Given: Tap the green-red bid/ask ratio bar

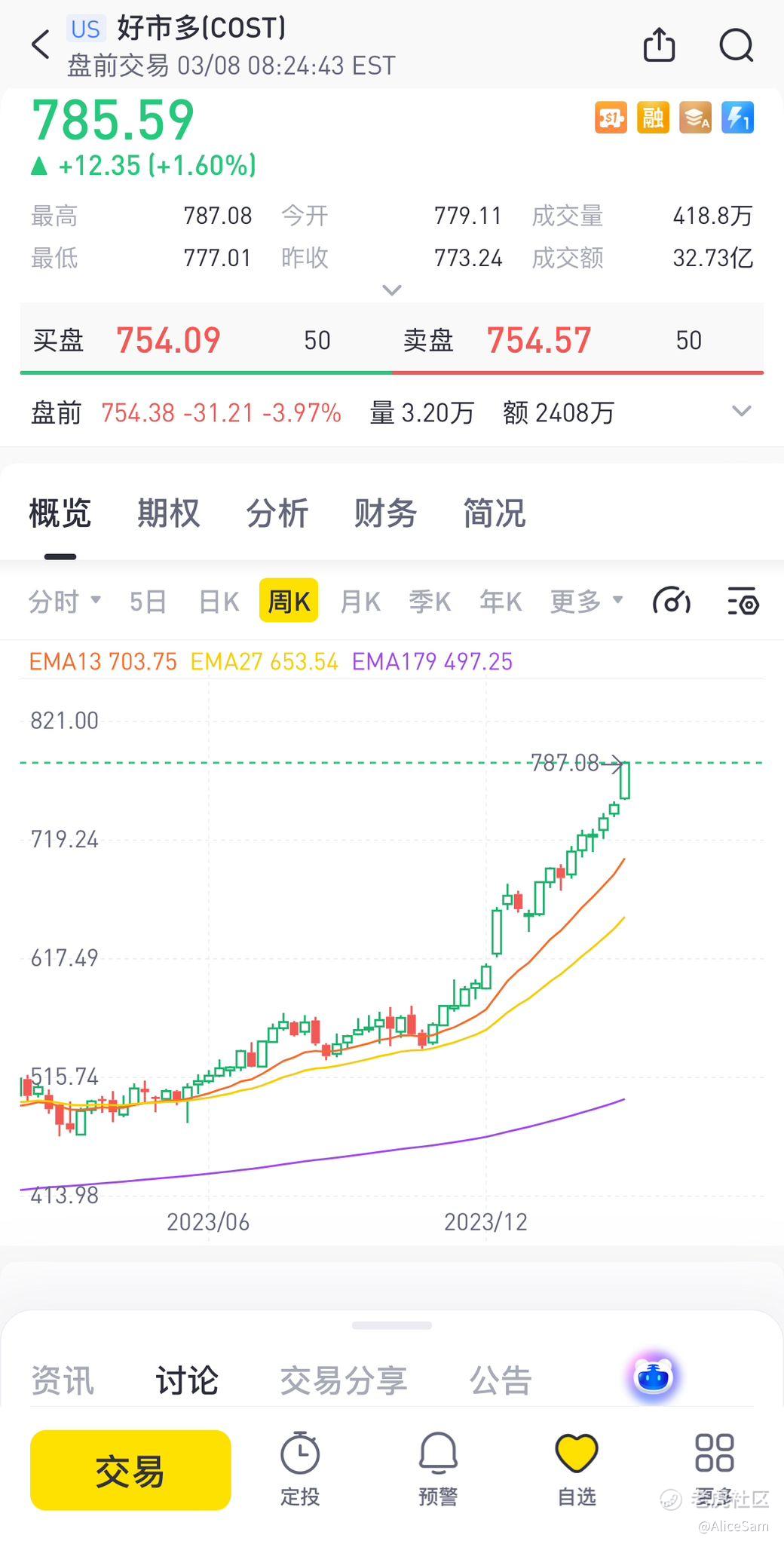Looking at the screenshot, I should point(392,372).
